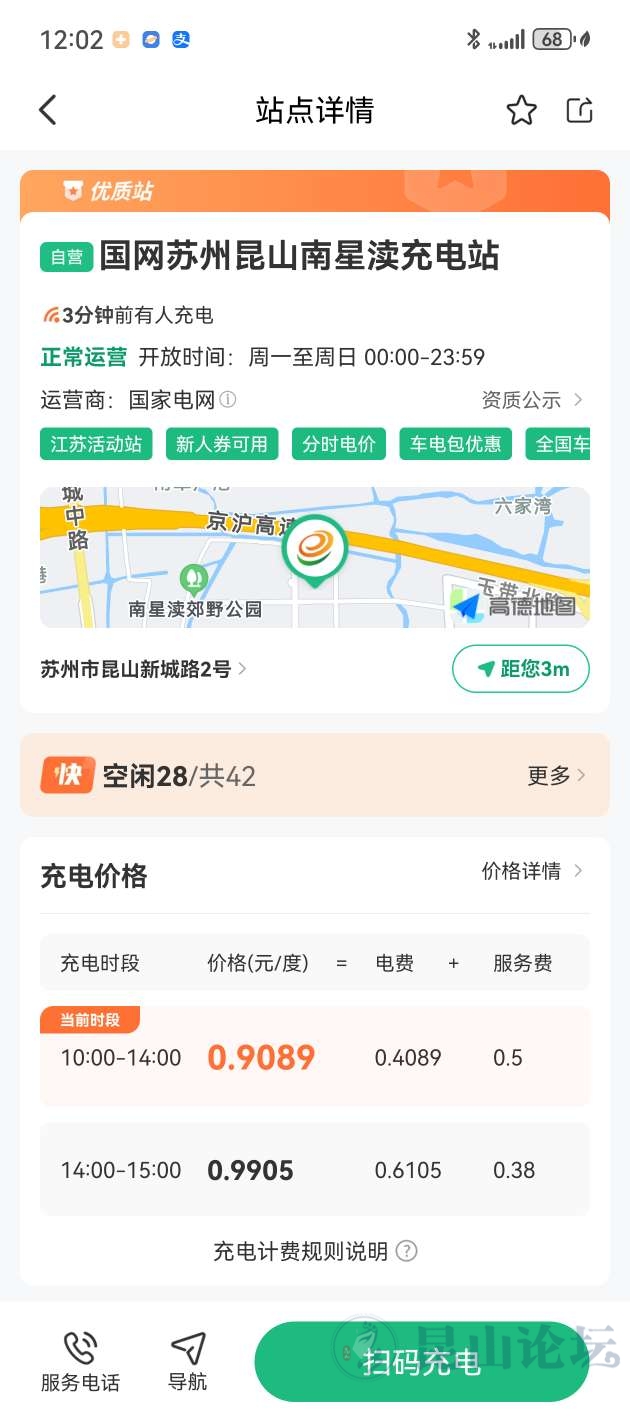Open address 苏州市昆山新城路2号

coord(143,669)
